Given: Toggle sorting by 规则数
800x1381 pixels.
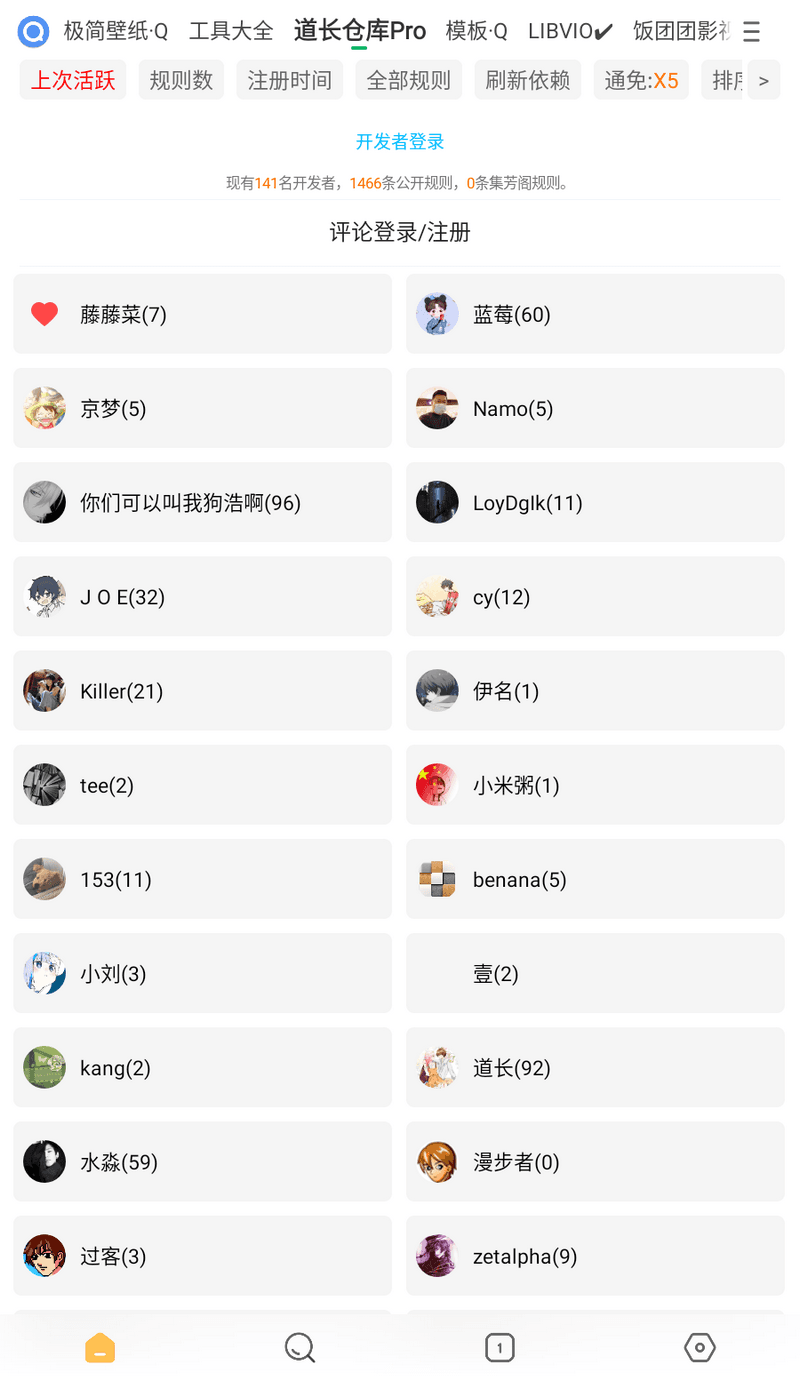Looking at the screenshot, I should pyautogui.click(x=181, y=80).
